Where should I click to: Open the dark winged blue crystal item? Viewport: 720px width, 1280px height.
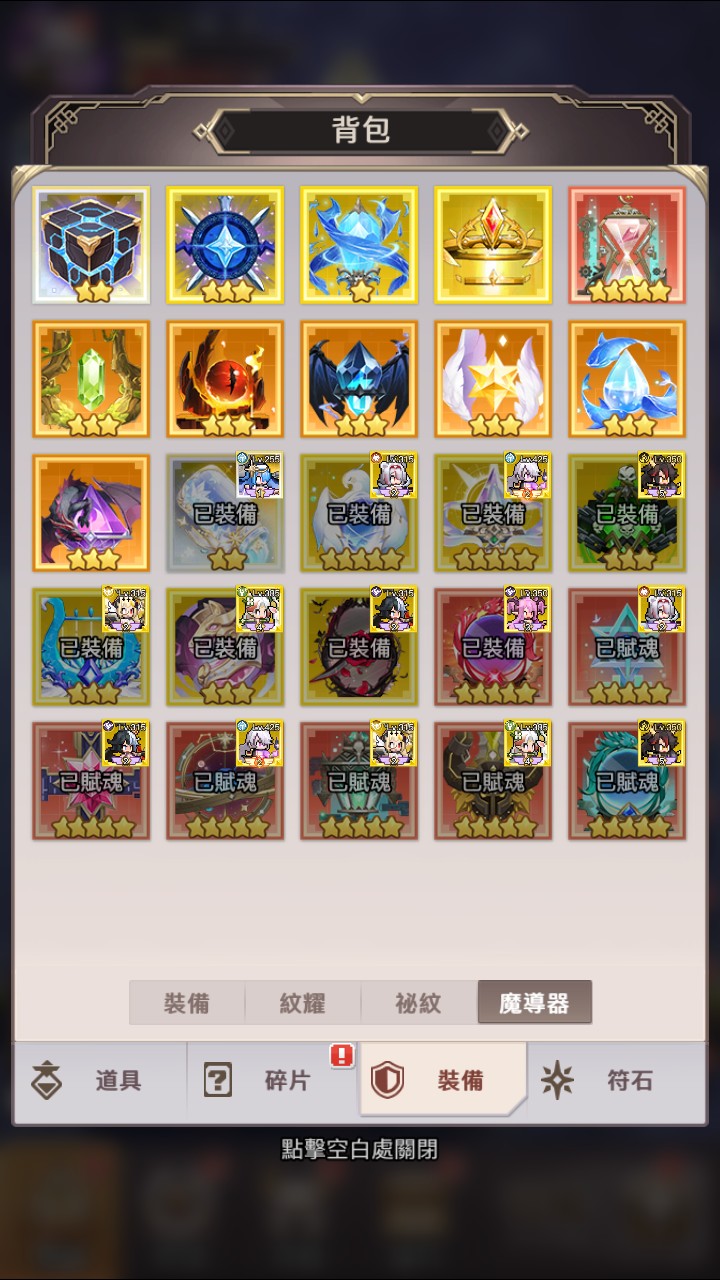pyautogui.click(x=359, y=379)
